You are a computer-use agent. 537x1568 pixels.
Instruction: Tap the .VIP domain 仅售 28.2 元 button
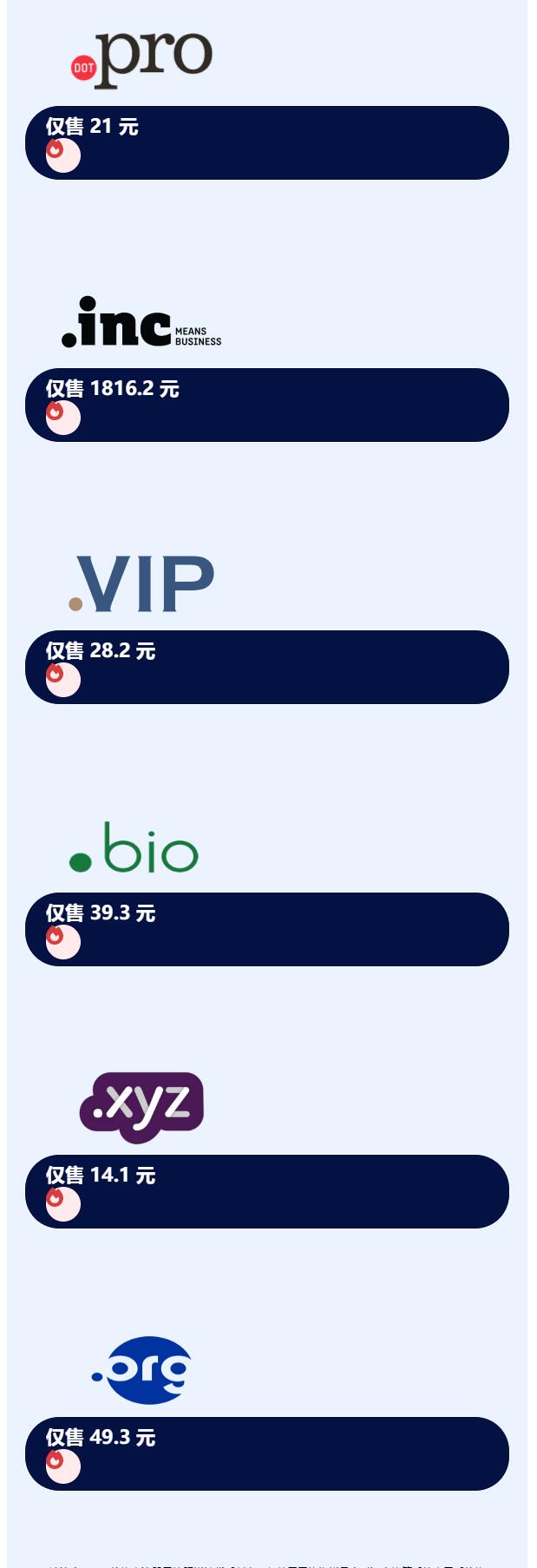pyautogui.click(x=266, y=668)
